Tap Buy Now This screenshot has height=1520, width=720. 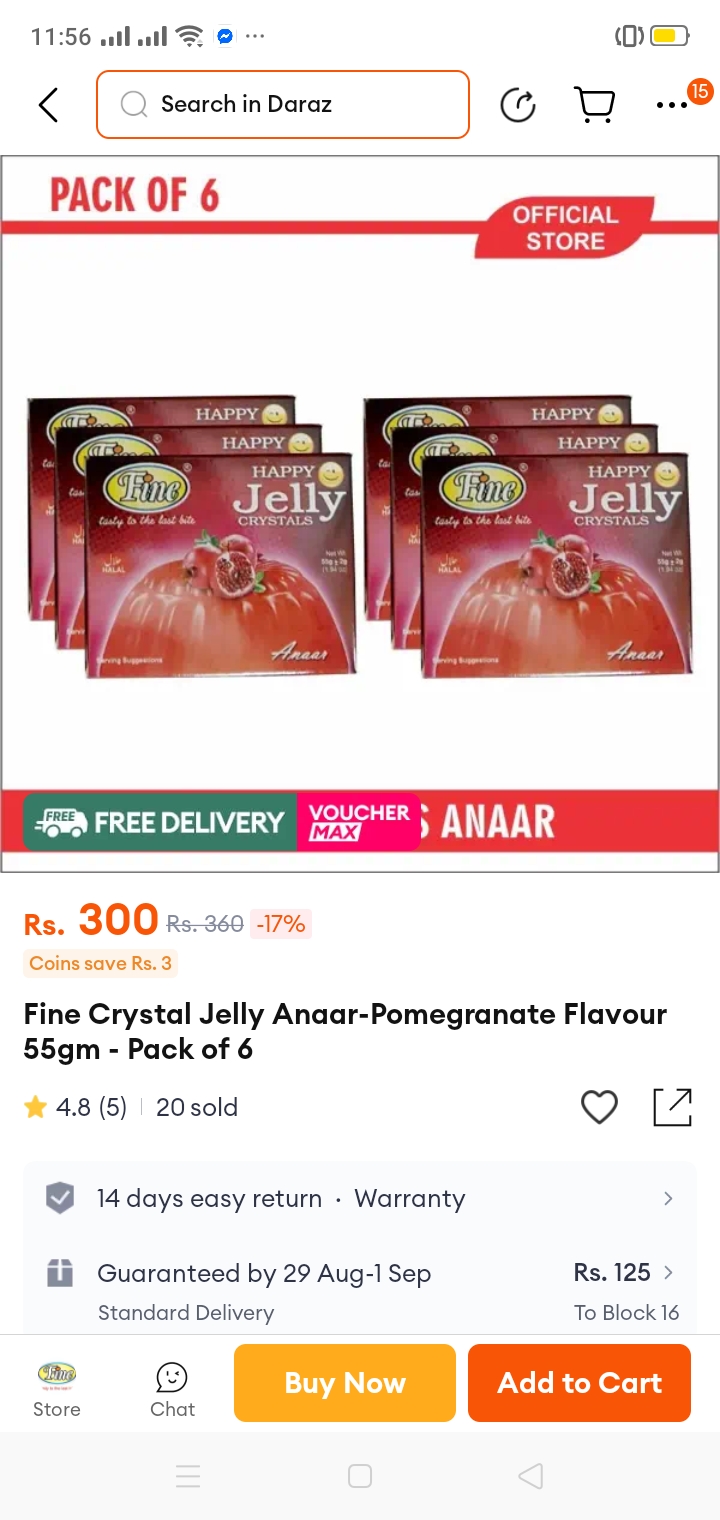coord(345,1383)
